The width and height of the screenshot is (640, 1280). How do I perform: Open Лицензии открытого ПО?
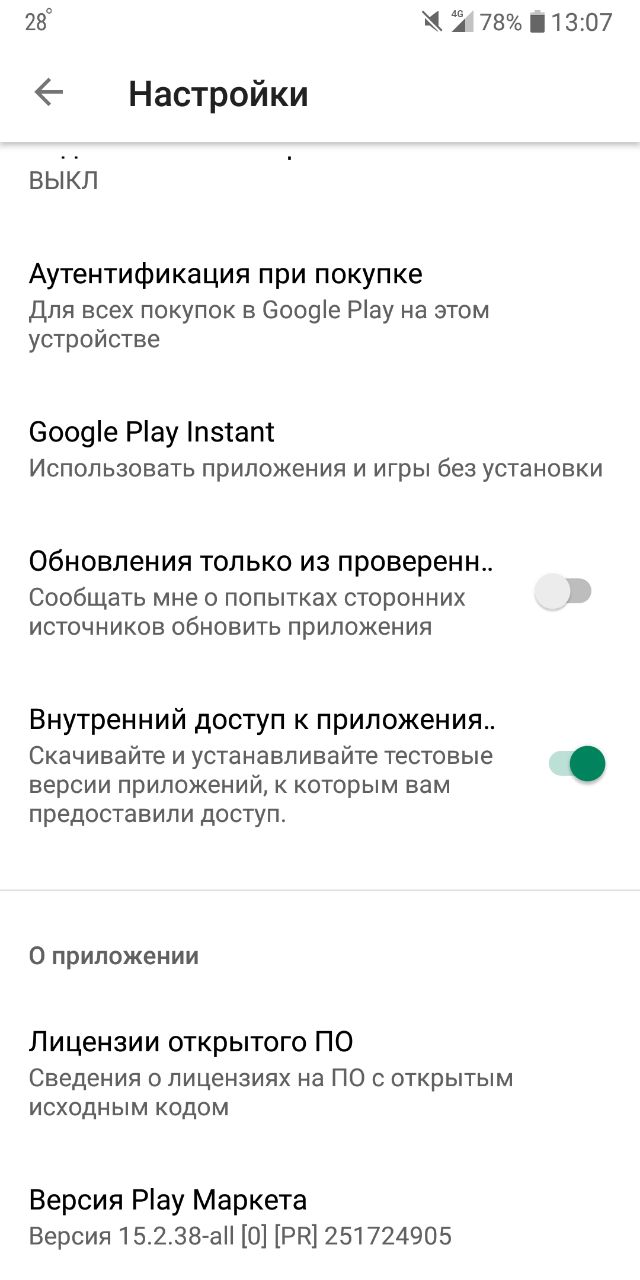coord(320,1074)
